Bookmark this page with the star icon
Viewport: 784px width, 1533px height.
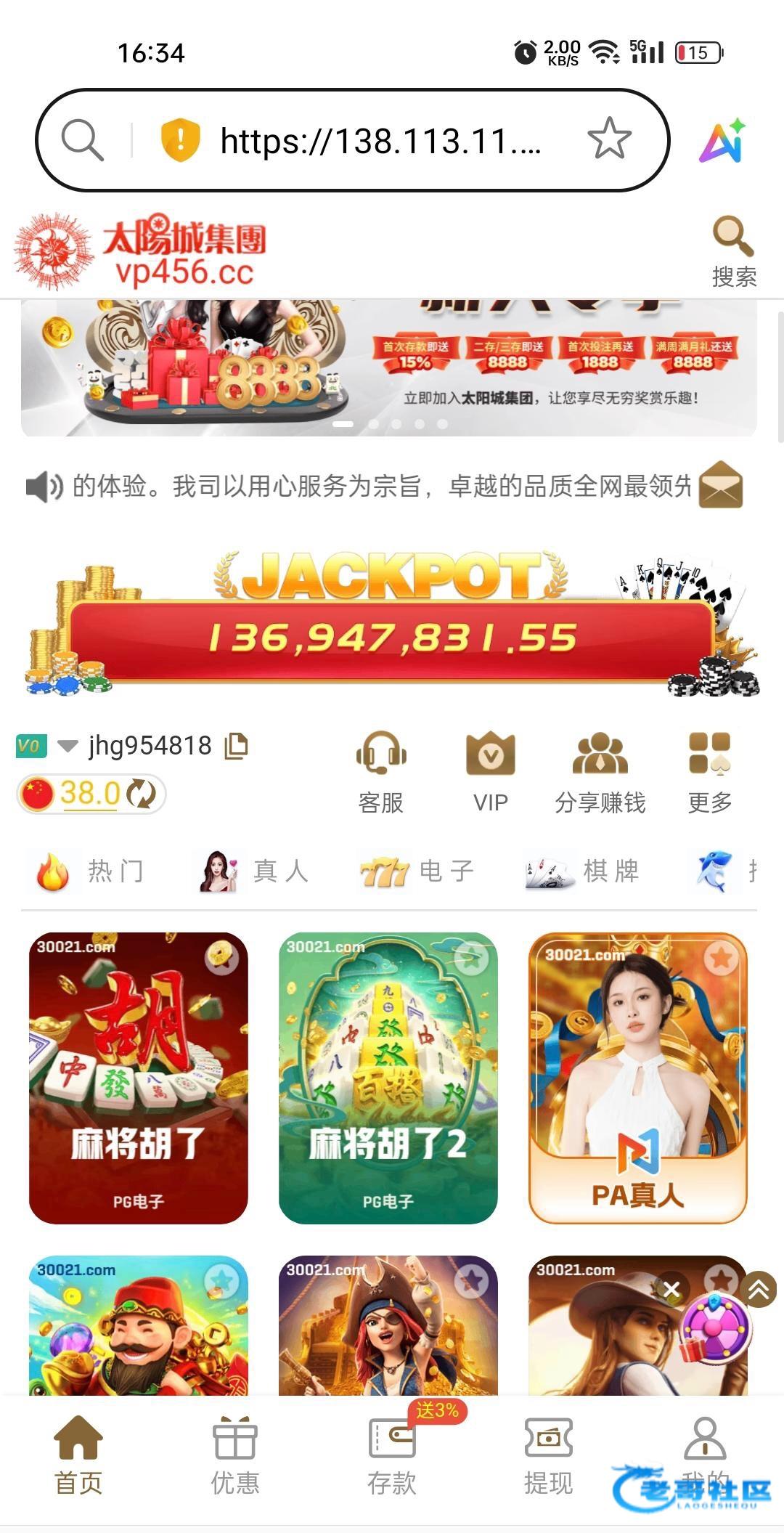pos(608,139)
